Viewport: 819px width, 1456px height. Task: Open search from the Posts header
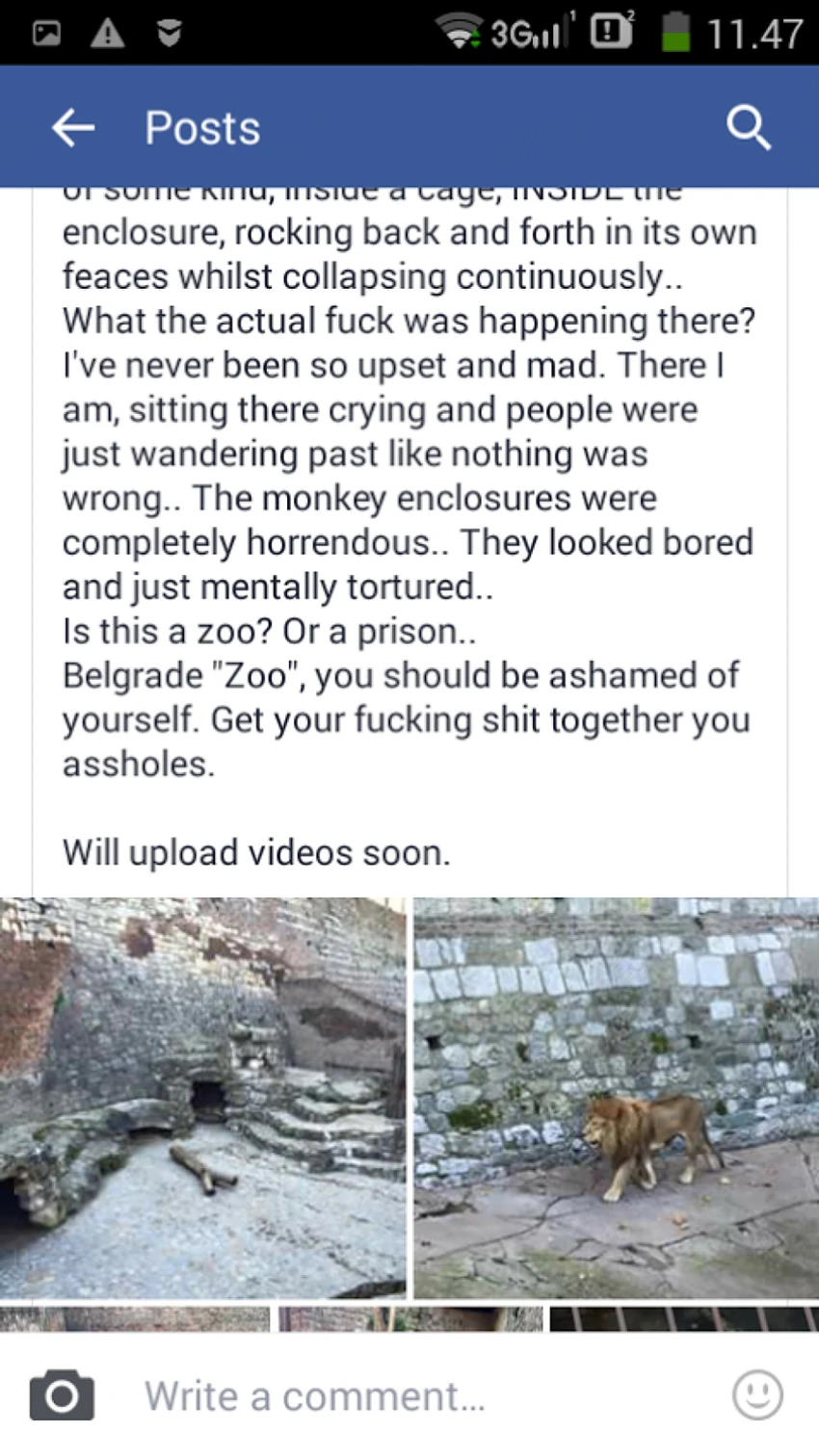click(748, 127)
